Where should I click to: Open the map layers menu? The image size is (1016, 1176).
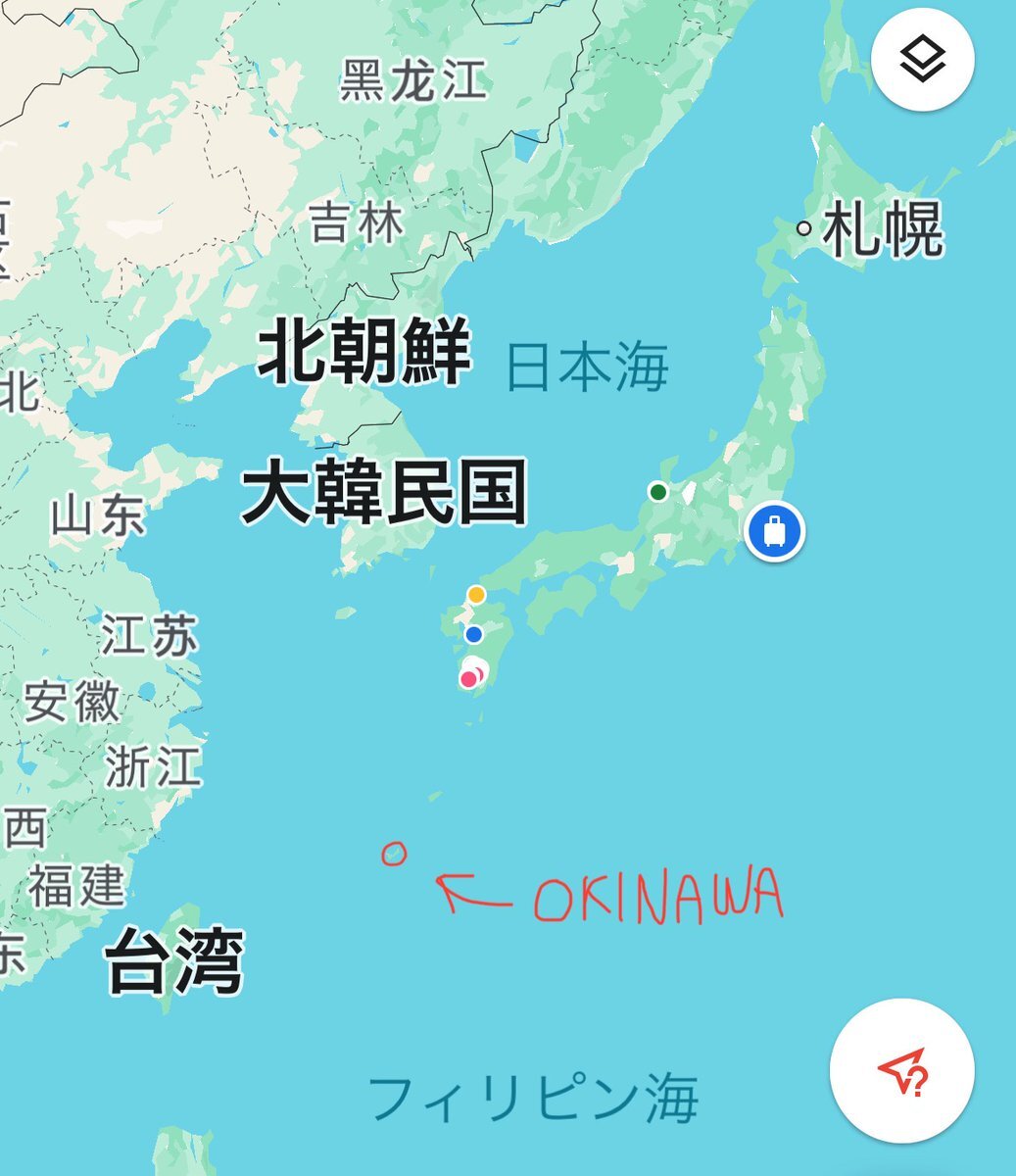(x=922, y=62)
